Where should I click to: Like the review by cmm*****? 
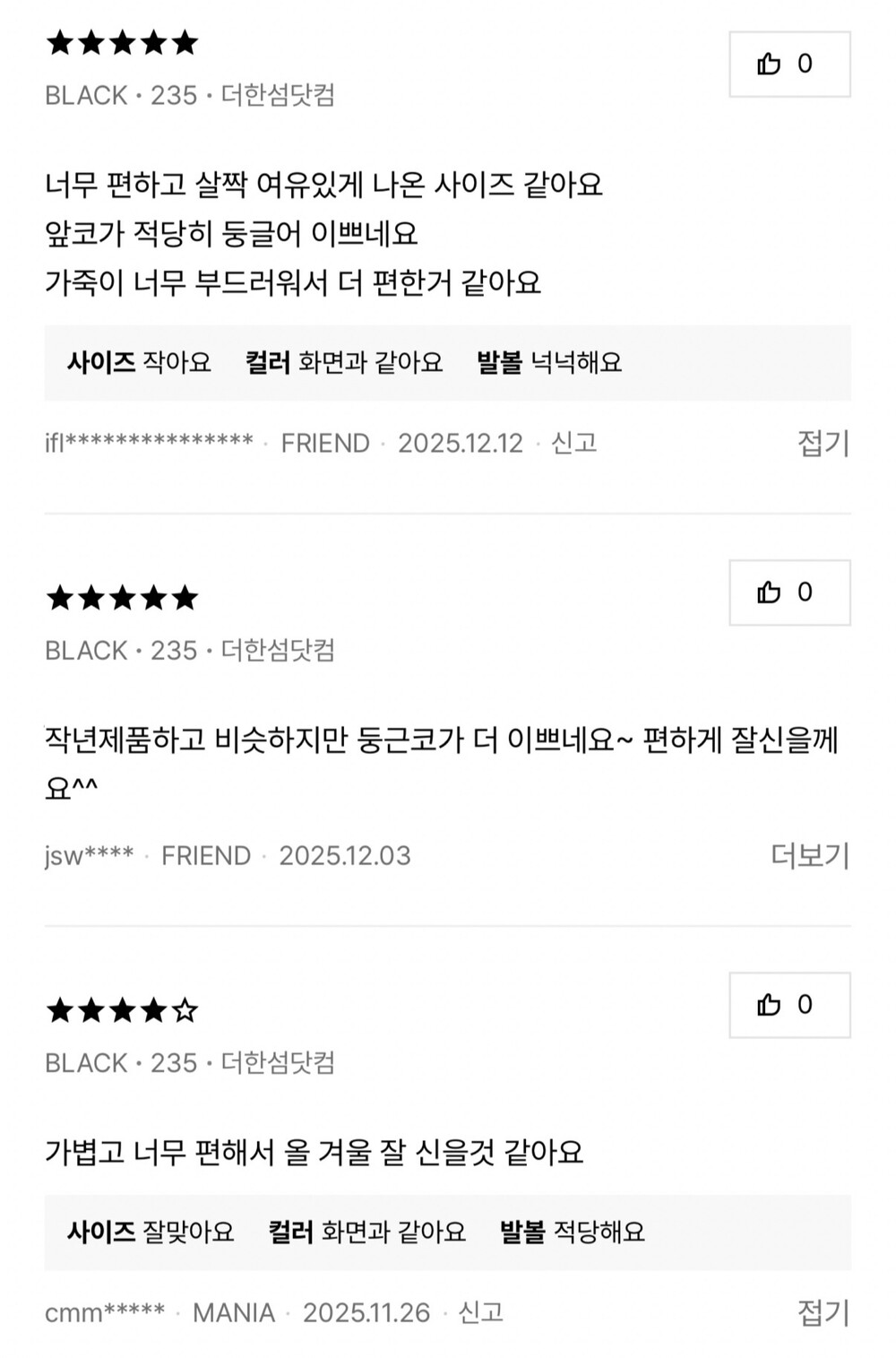pos(789,1005)
